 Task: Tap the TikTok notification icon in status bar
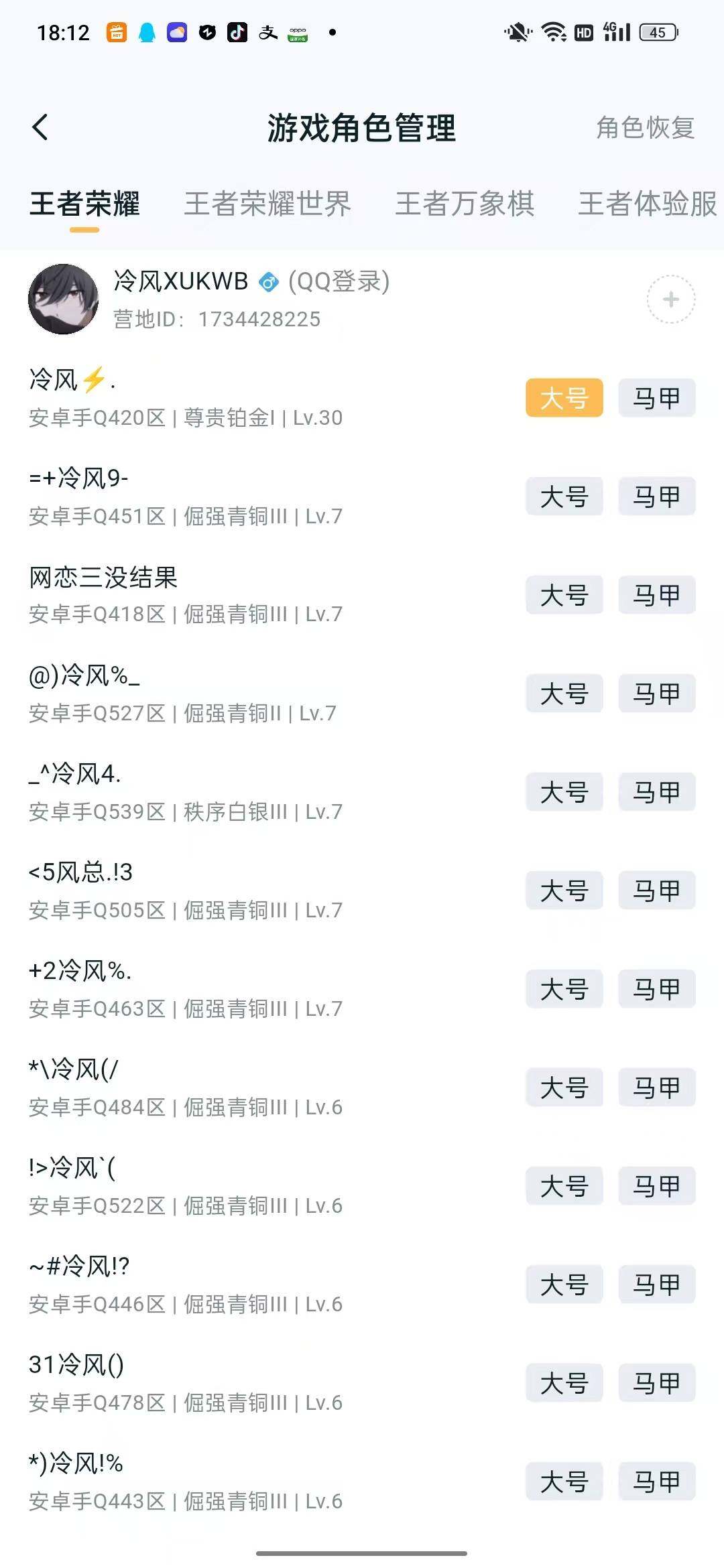[236, 31]
